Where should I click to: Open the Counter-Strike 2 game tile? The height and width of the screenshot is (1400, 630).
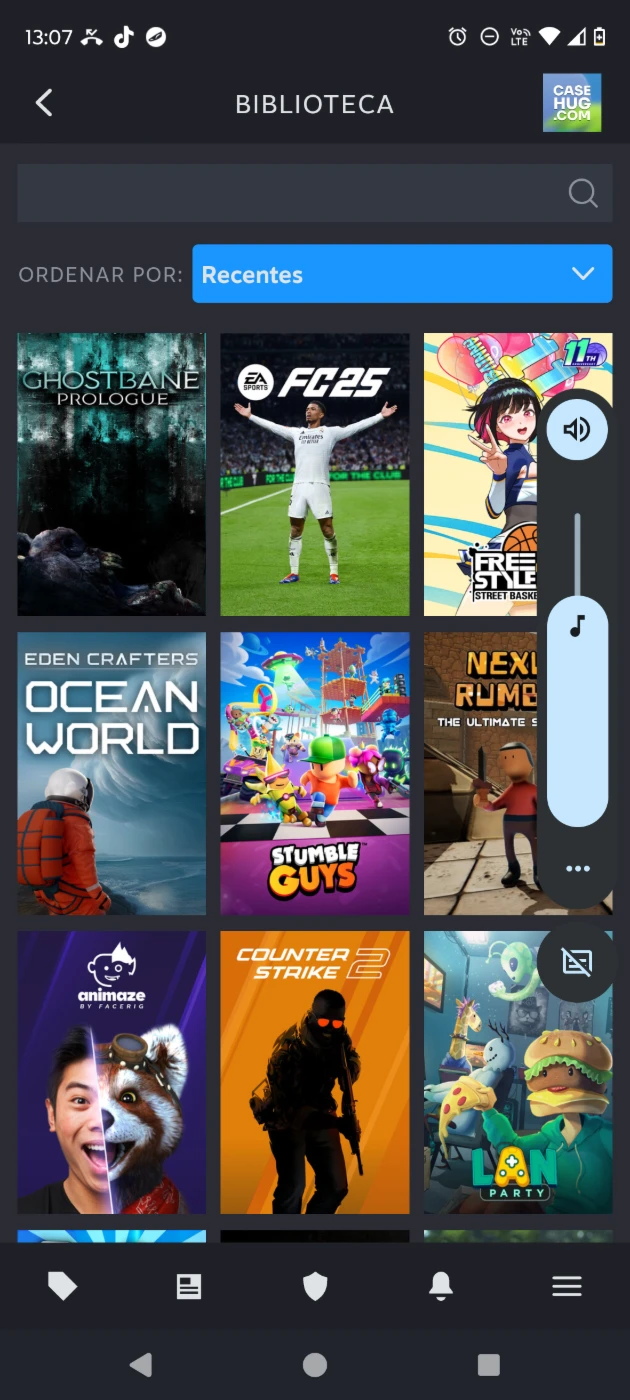(x=315, y=1072)
